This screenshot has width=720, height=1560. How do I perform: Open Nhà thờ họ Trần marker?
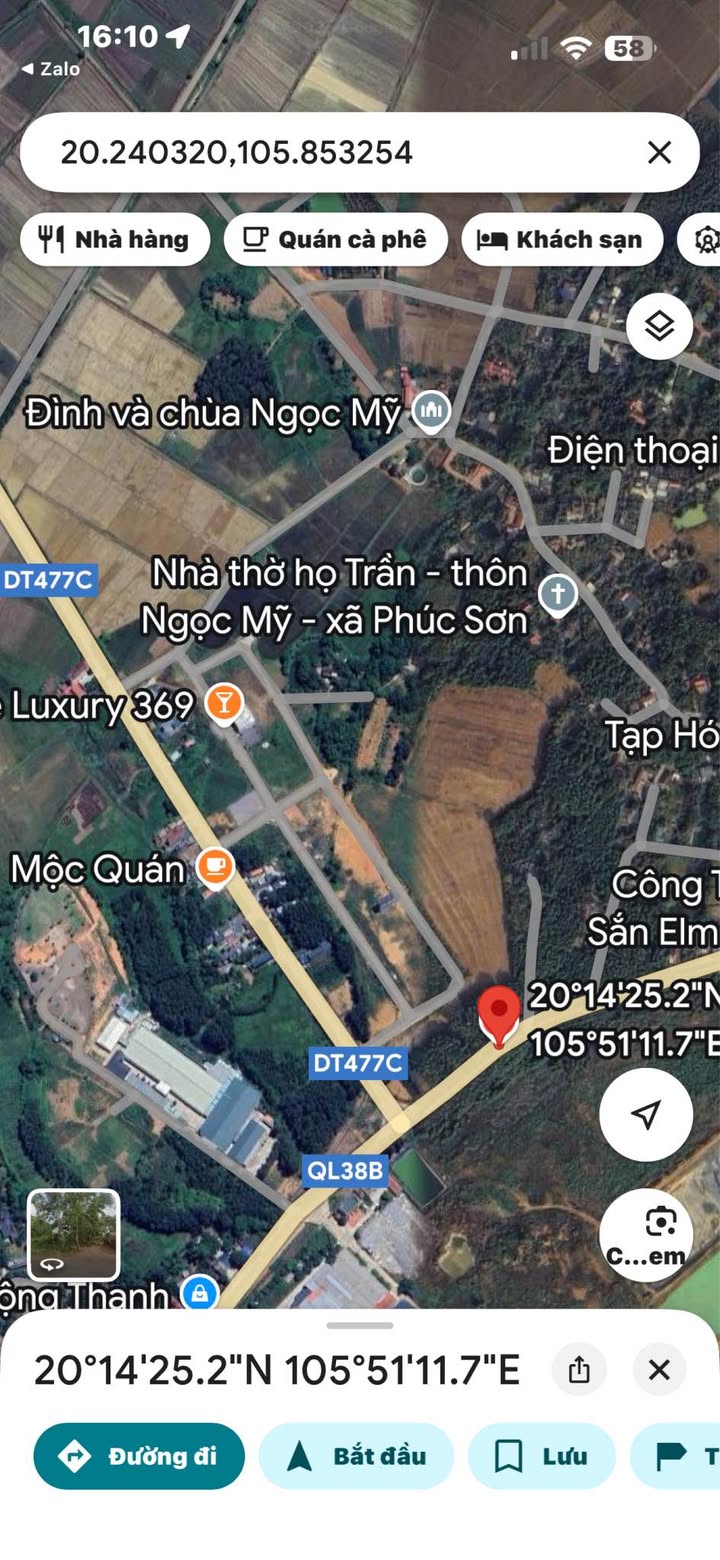click(557, 595)
